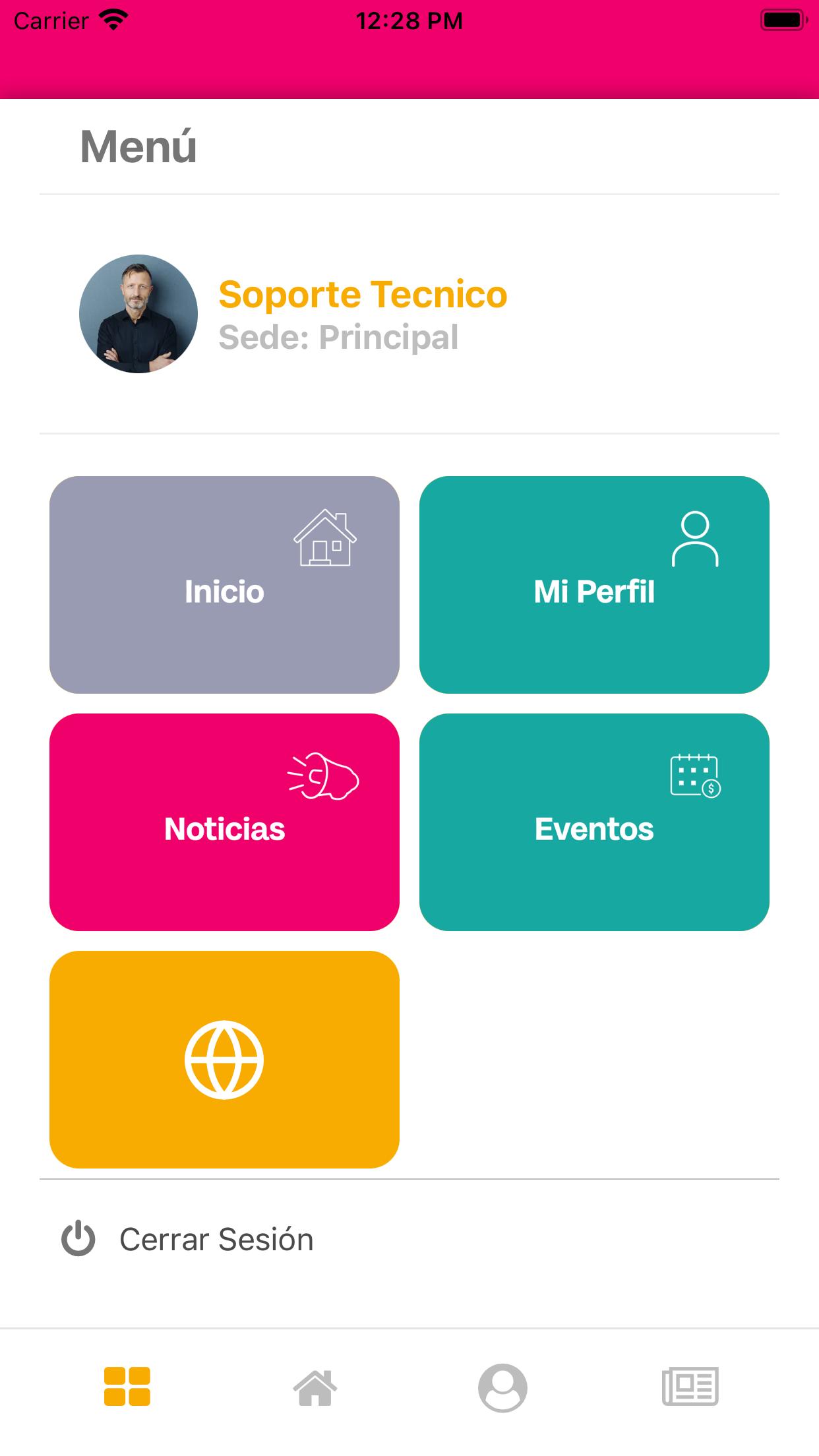Open the Eventos tile
Image resolution: width=819 pixels, height=1456 pixels.
594,822
